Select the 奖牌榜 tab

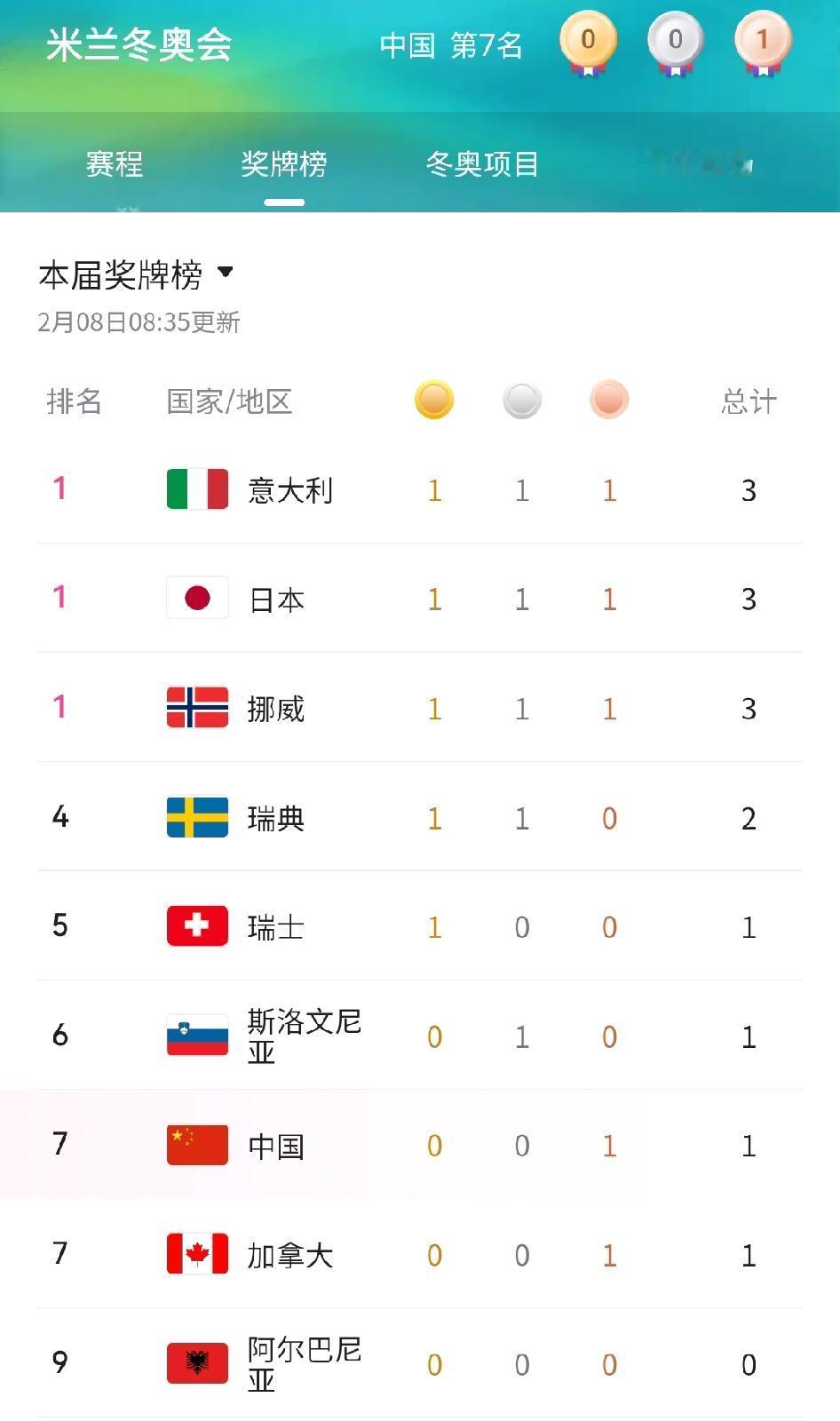285,163
